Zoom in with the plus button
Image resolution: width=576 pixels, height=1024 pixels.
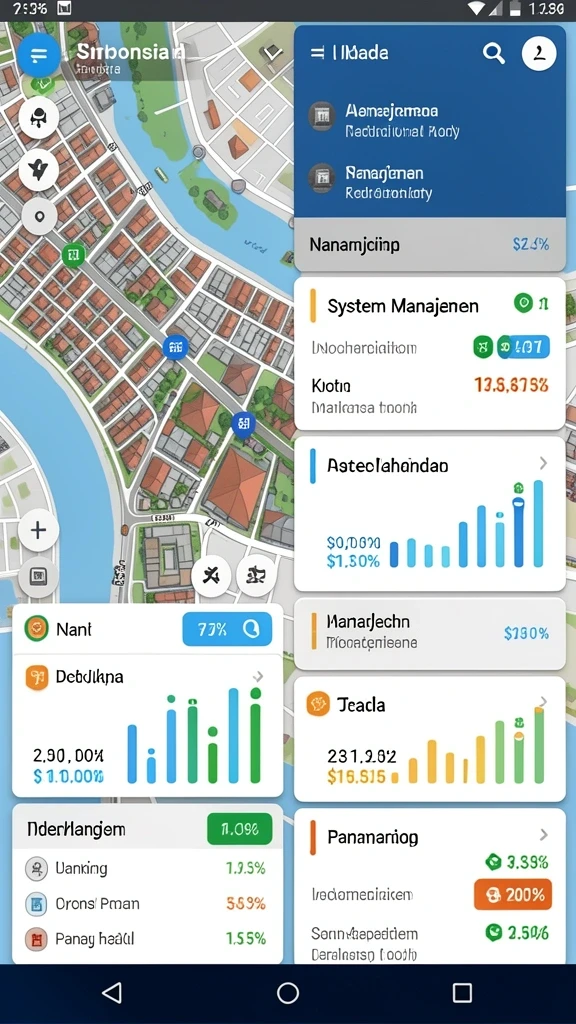pos(39,530)
